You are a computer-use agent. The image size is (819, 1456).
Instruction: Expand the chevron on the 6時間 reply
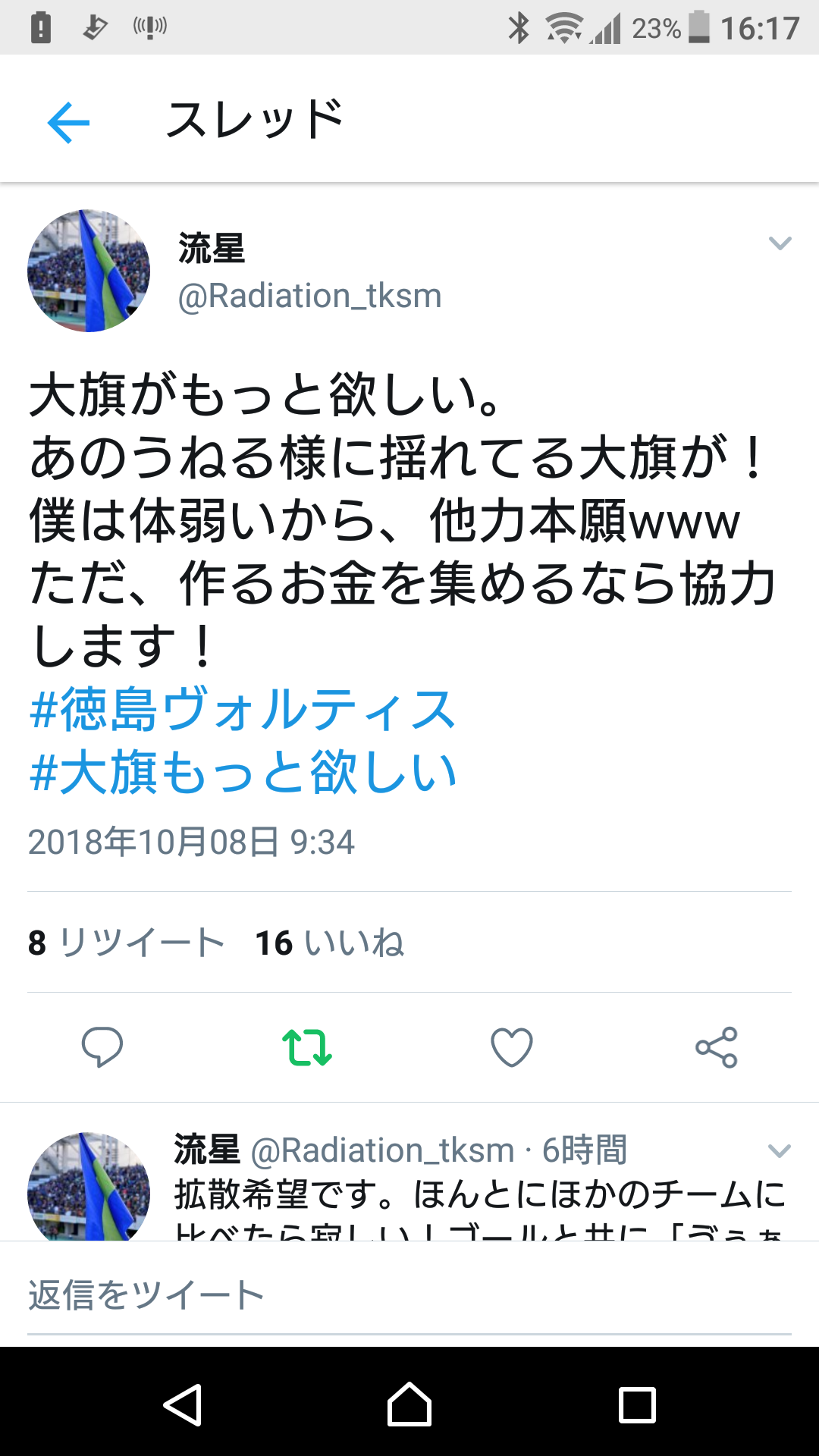click(x=780, y=1150)
